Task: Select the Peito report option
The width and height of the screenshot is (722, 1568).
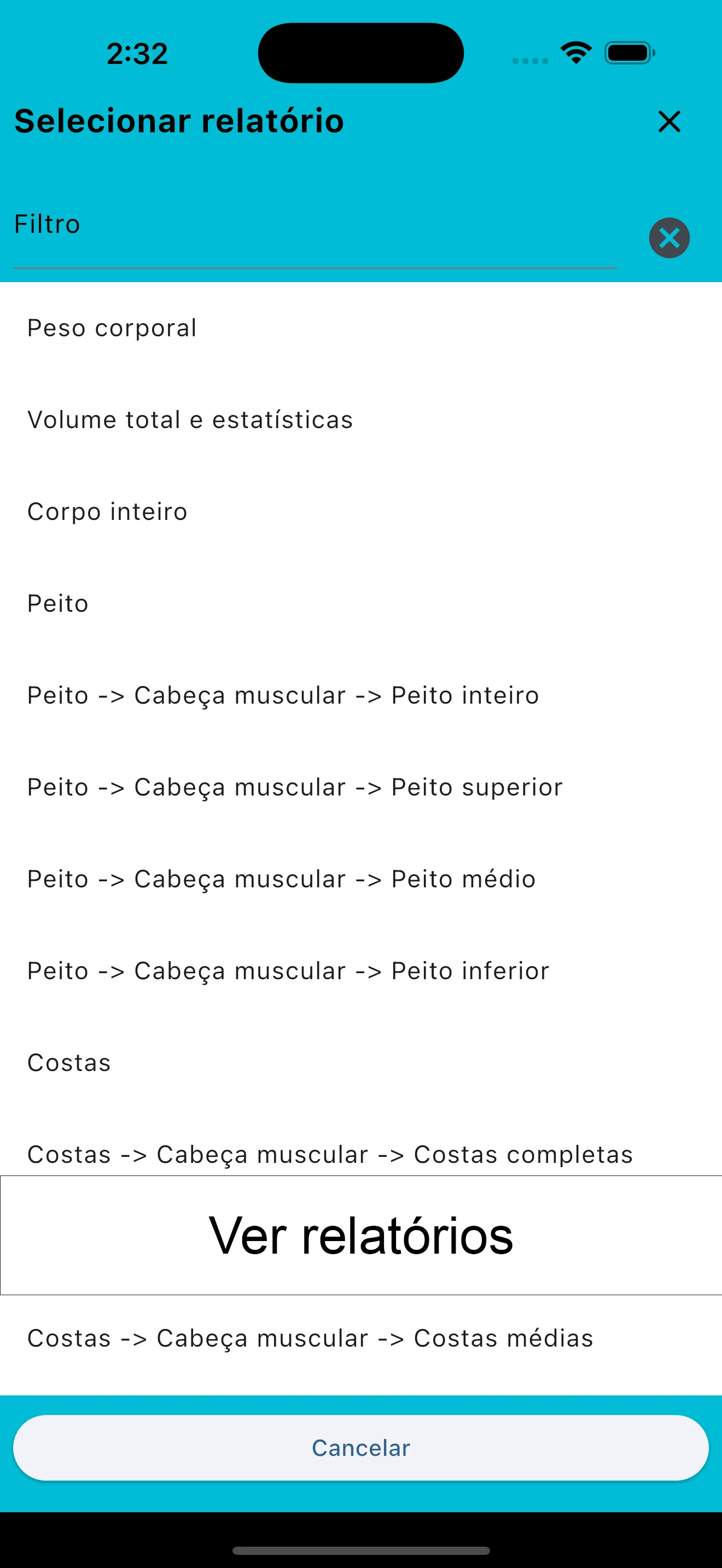Action: point(58,603)
